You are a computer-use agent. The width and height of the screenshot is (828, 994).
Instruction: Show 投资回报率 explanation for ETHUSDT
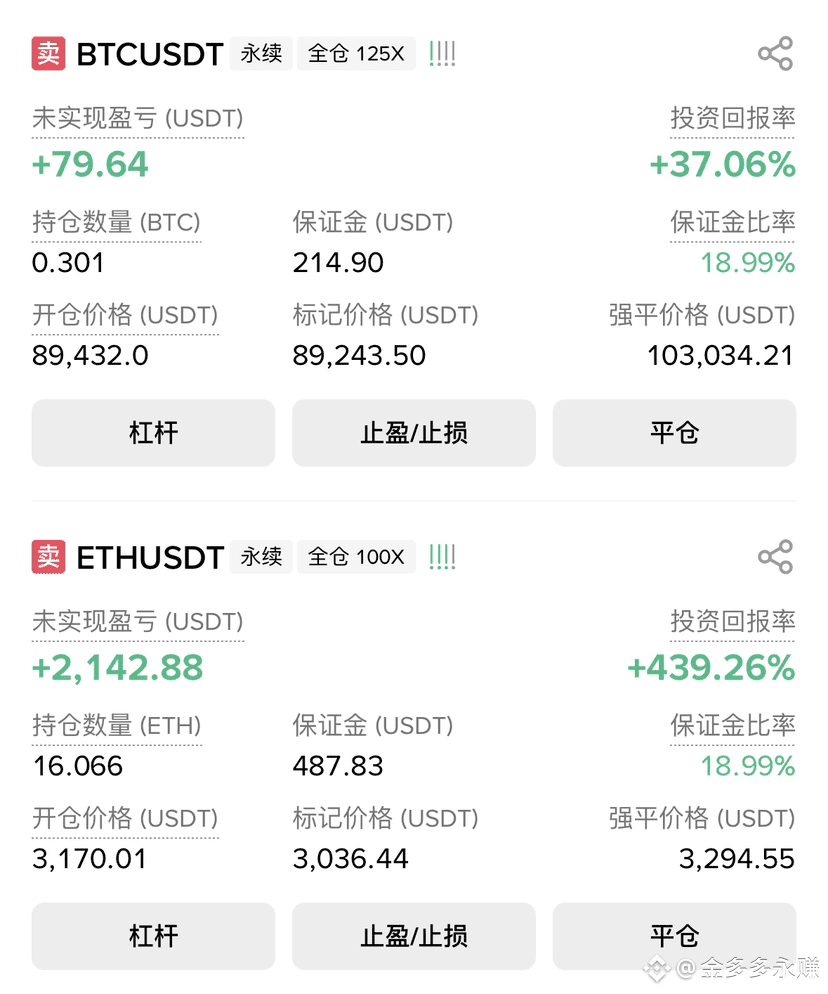pyautogui.click(x=732, y=621)
